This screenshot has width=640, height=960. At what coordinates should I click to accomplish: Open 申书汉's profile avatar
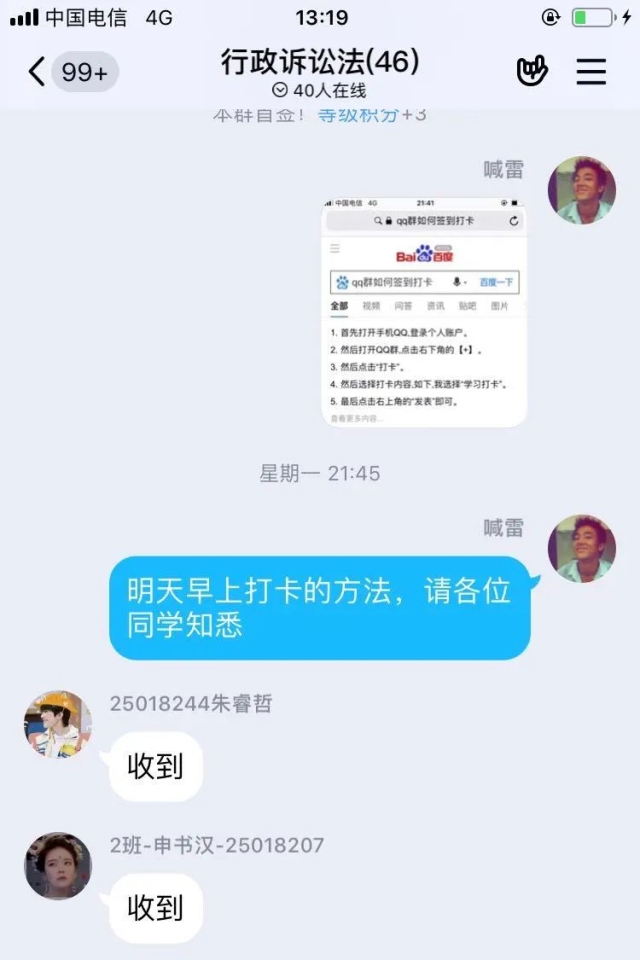(x=58, y=865)
